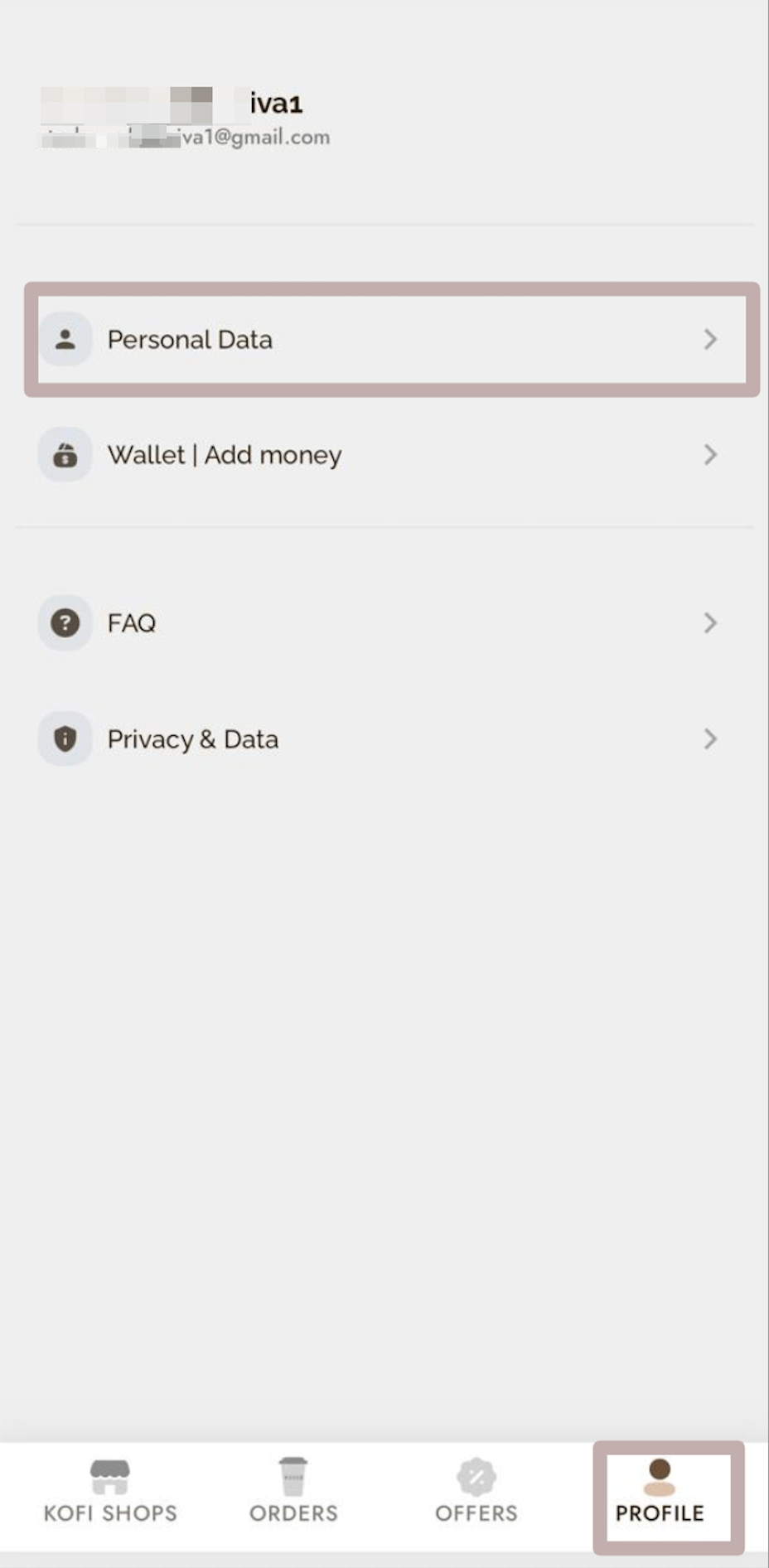Switch to the Offers tab

pyautogui.click(x=476, y=1493)
